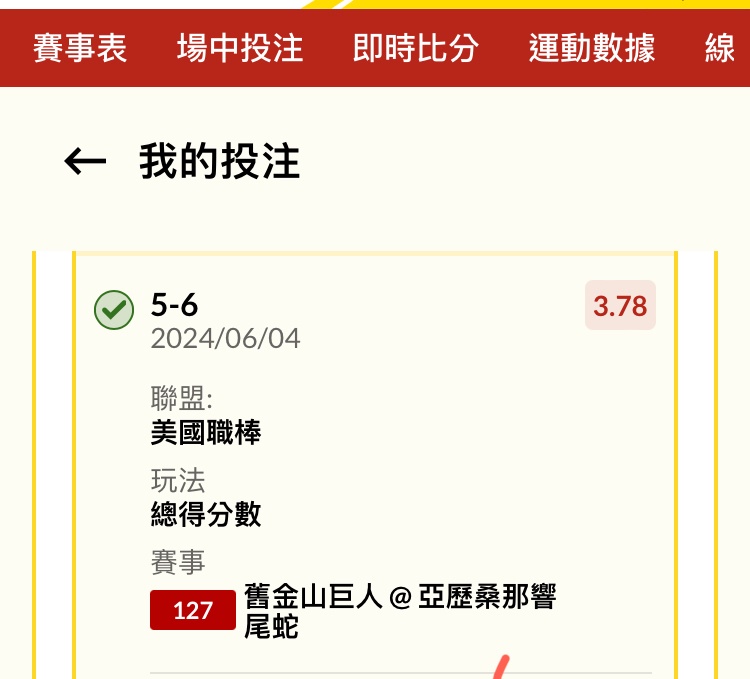Viewport: 750px width, 679px height.
Task: Open 即時比分 live scores
Action: tap(416, 48)
